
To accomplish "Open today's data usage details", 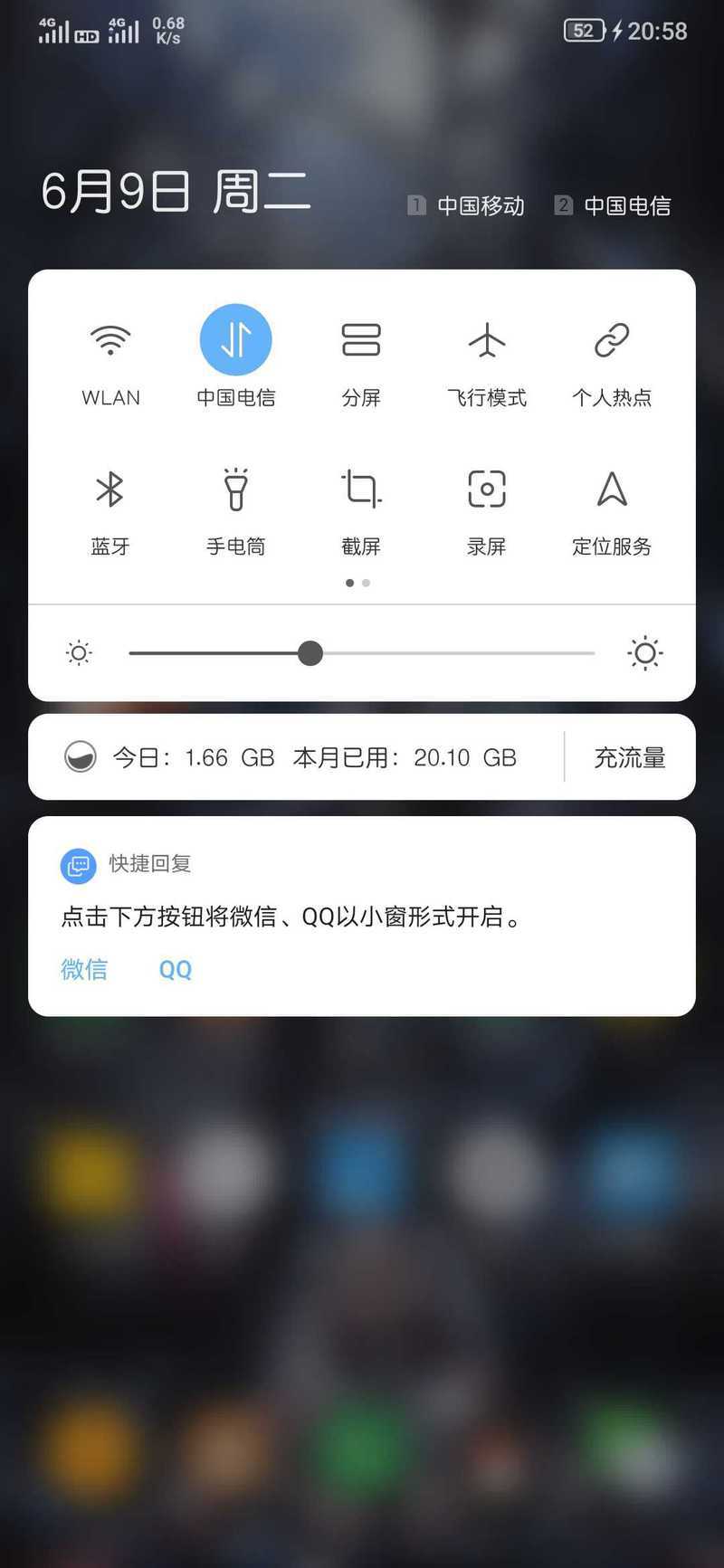I will tap(290, 757).
